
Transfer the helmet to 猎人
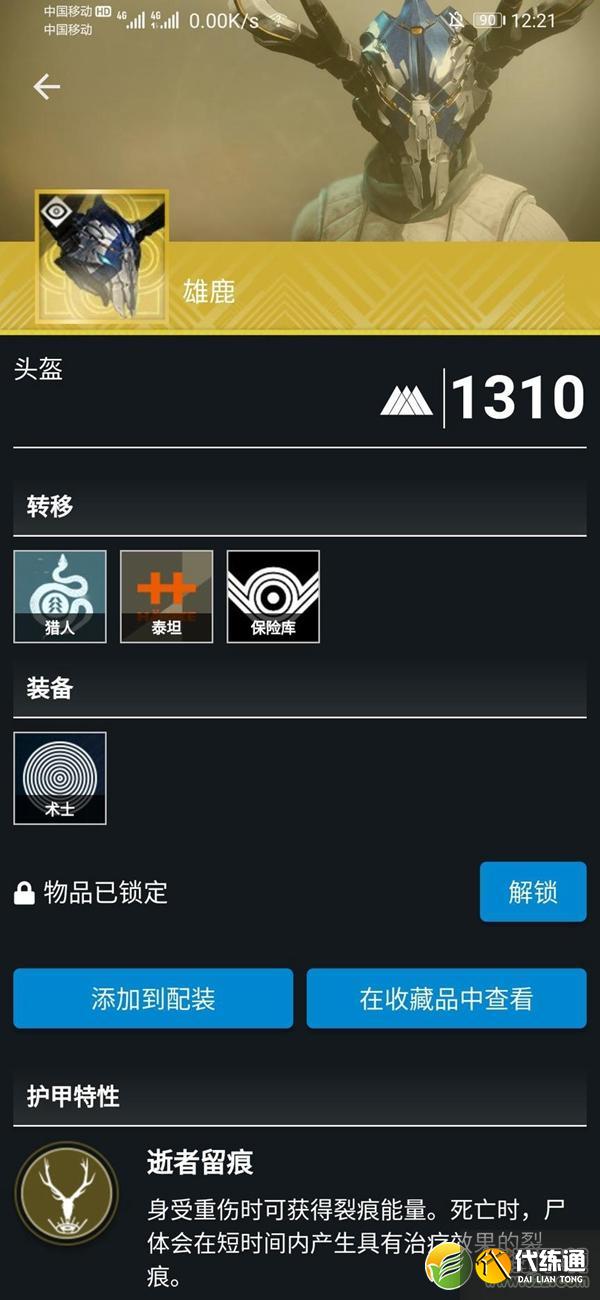[60, 596]
